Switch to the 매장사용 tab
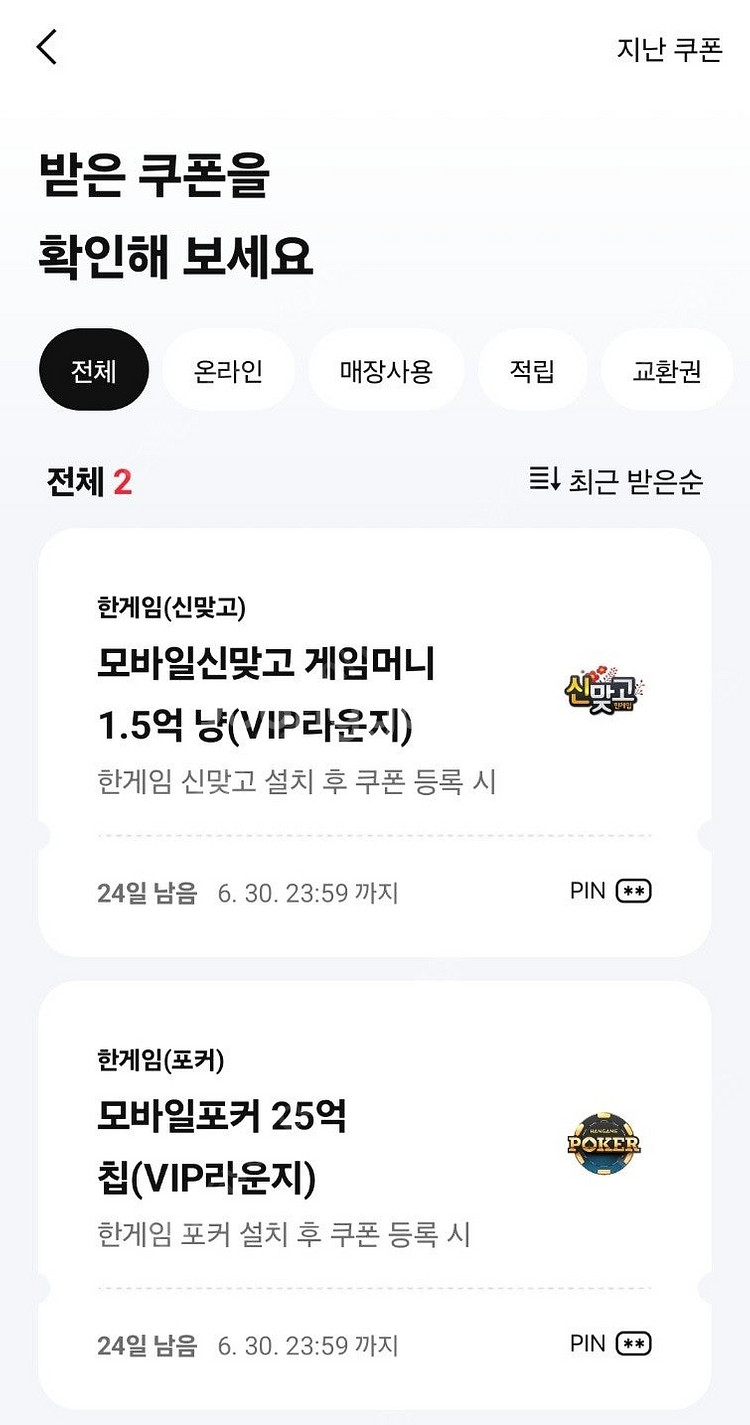 click(x=386, y=370)
